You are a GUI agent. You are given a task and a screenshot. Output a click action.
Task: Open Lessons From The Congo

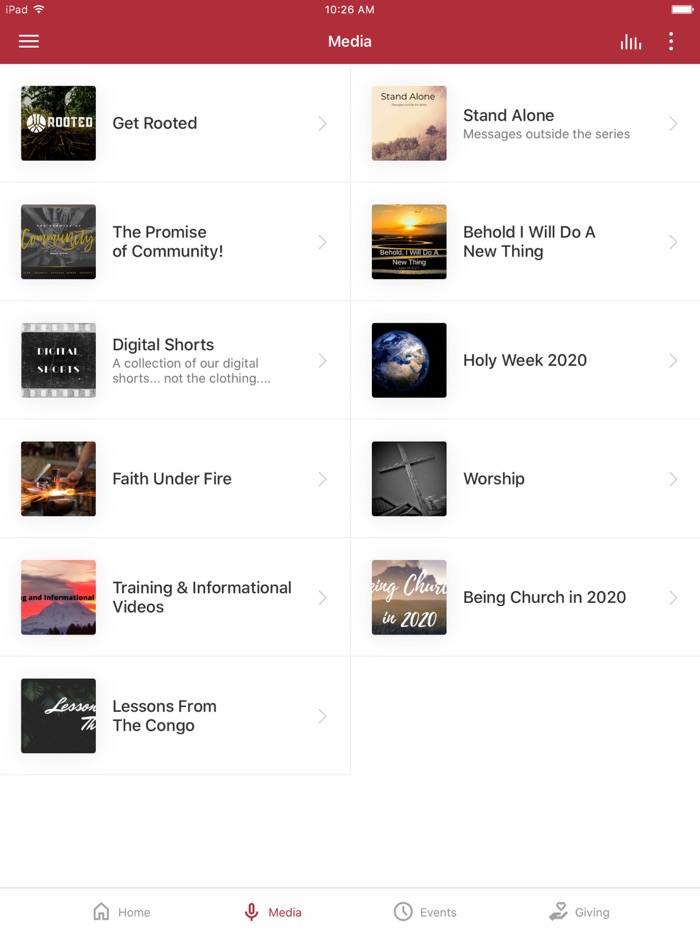175,716
